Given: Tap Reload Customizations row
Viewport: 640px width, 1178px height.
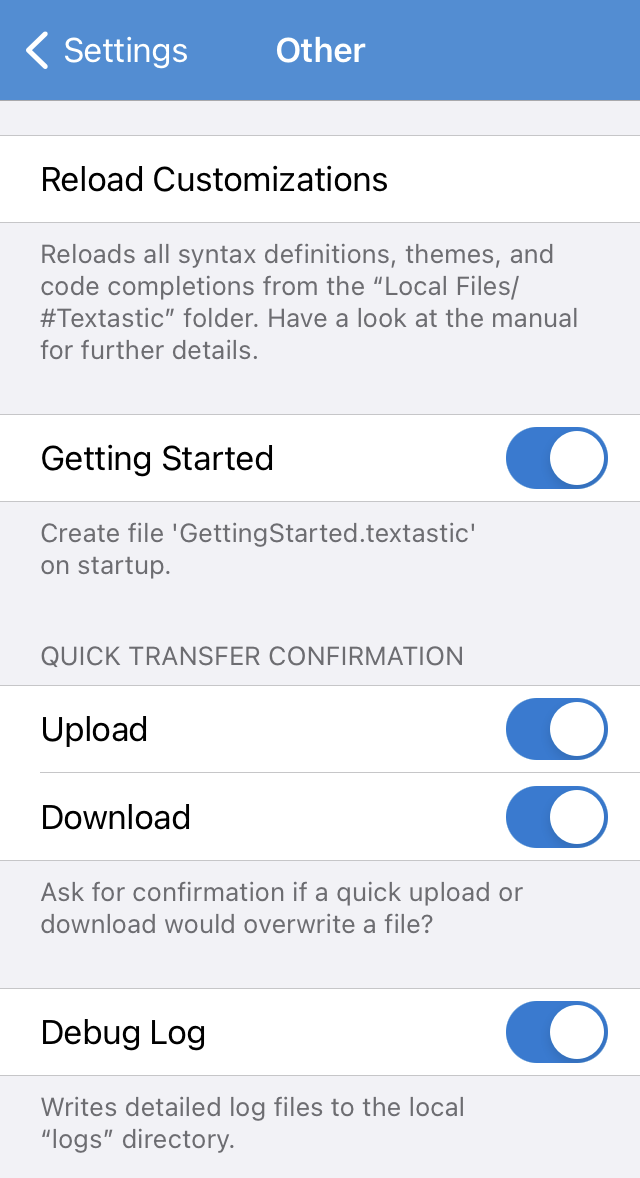Looking at the screenshot, I should tap(320, 180).
